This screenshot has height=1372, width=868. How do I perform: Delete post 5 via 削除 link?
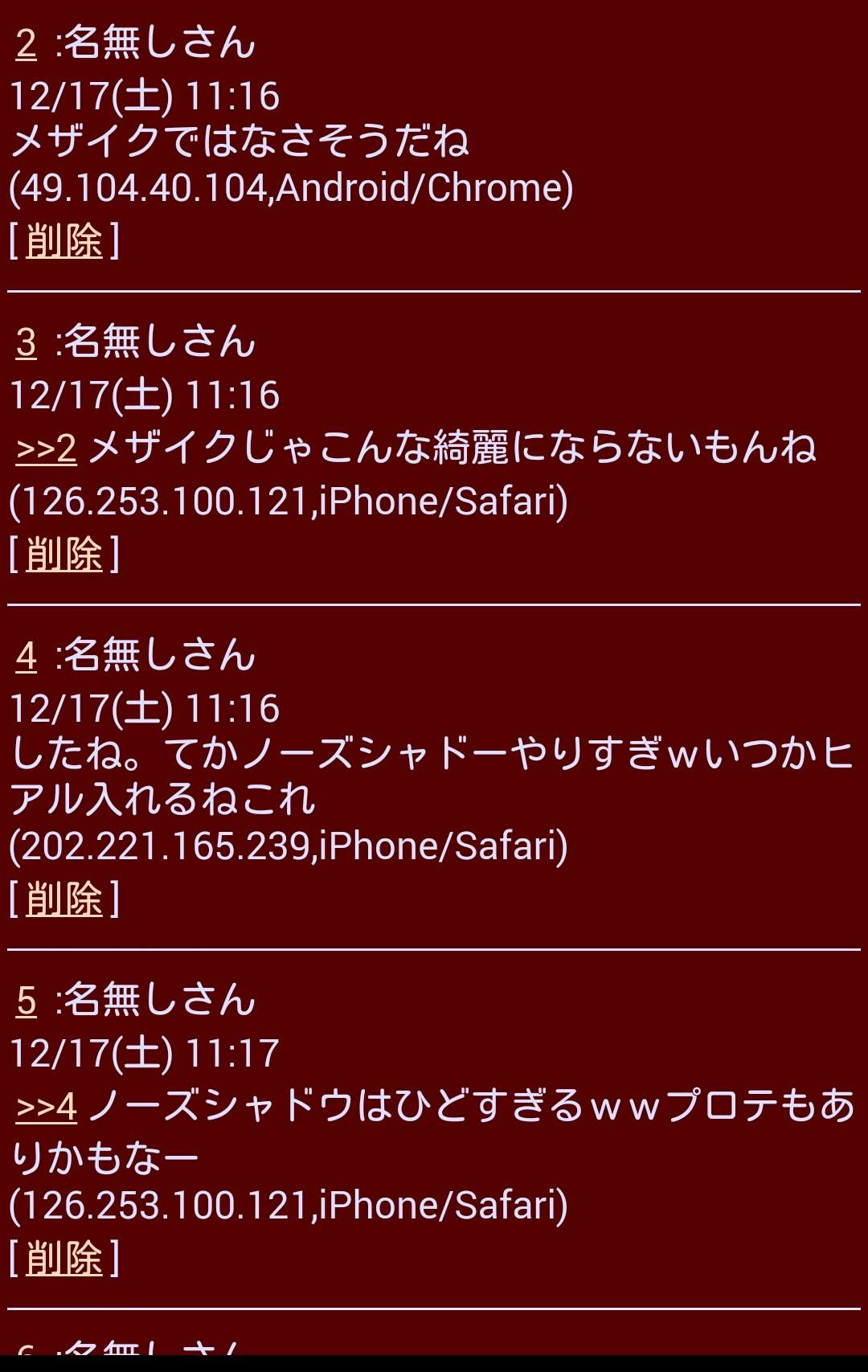64,1258
